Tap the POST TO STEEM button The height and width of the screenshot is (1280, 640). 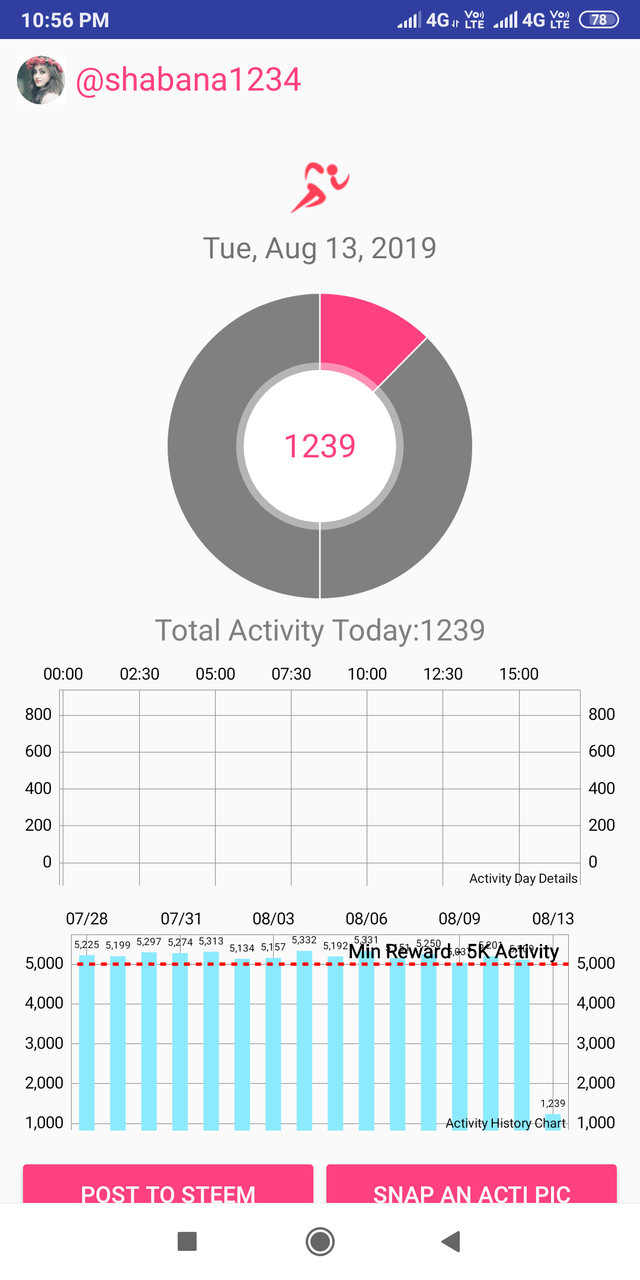168,1184
